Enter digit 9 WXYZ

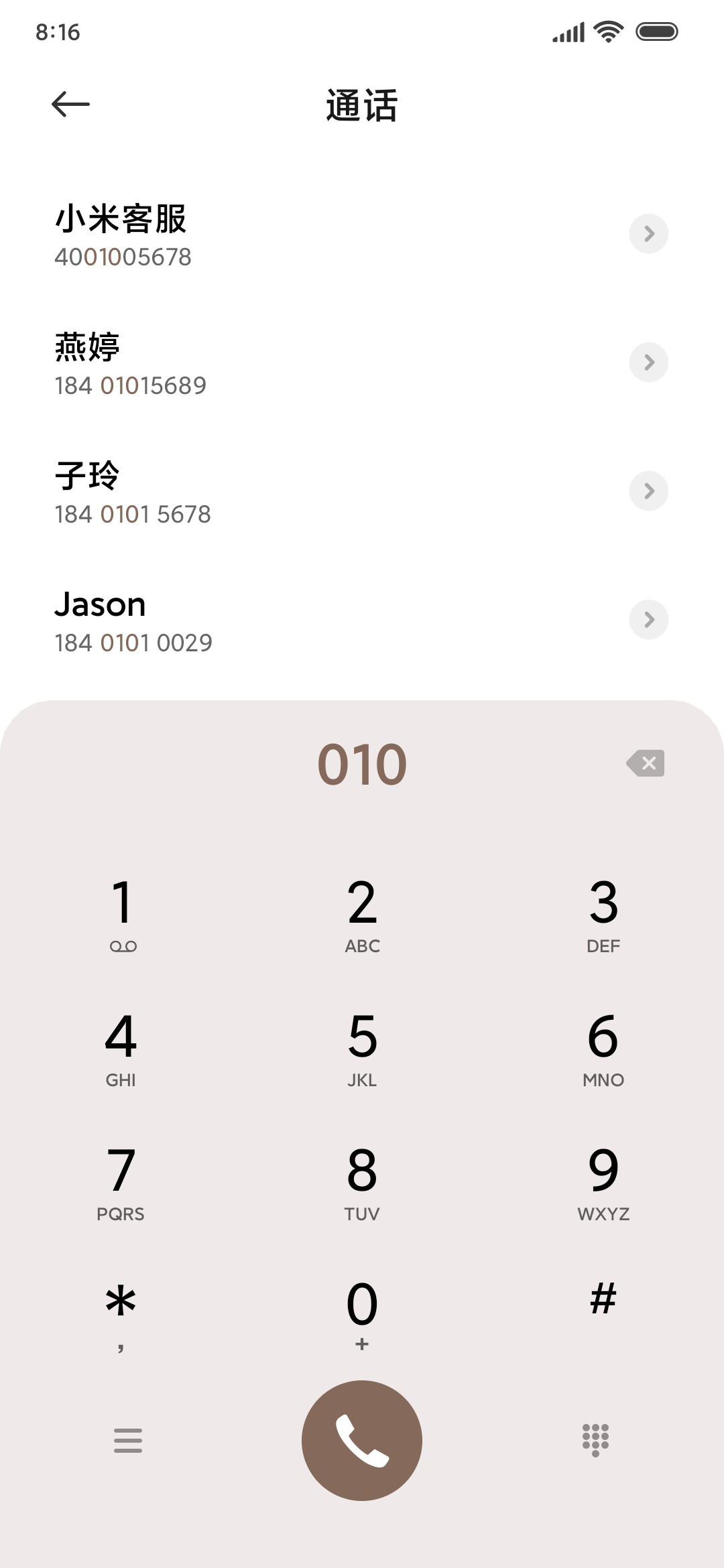(603, 1183)
